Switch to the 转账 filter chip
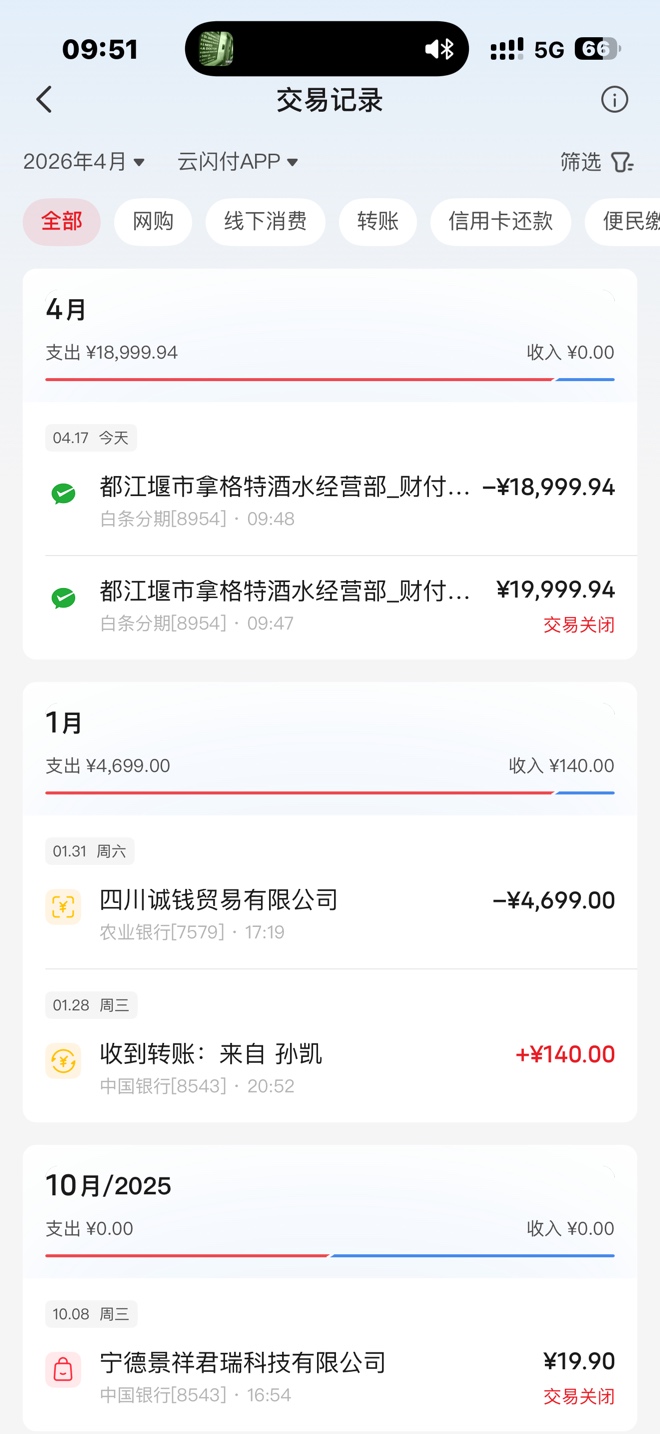The height and width of the screenshot is (1434, 660). pos(378,221)
